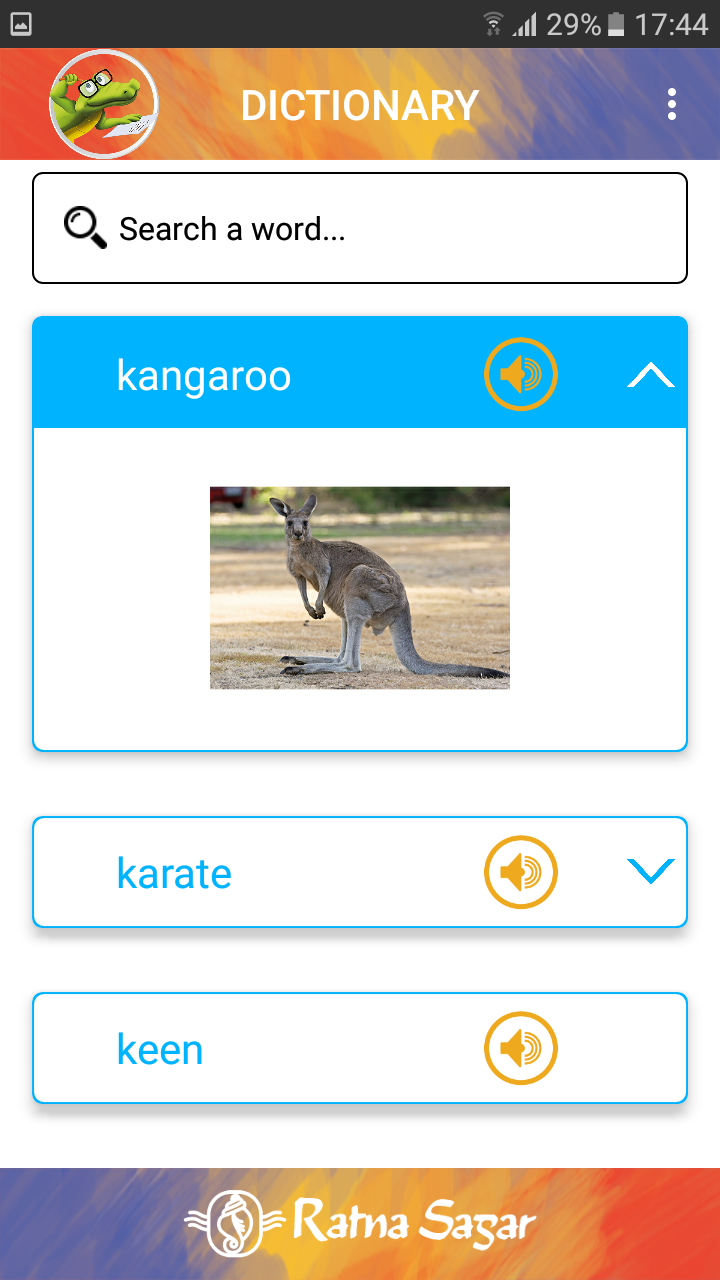Play pronunciation of keen
The image size is (720, 1280).
pyautogui.click(x=520, y=1049)
